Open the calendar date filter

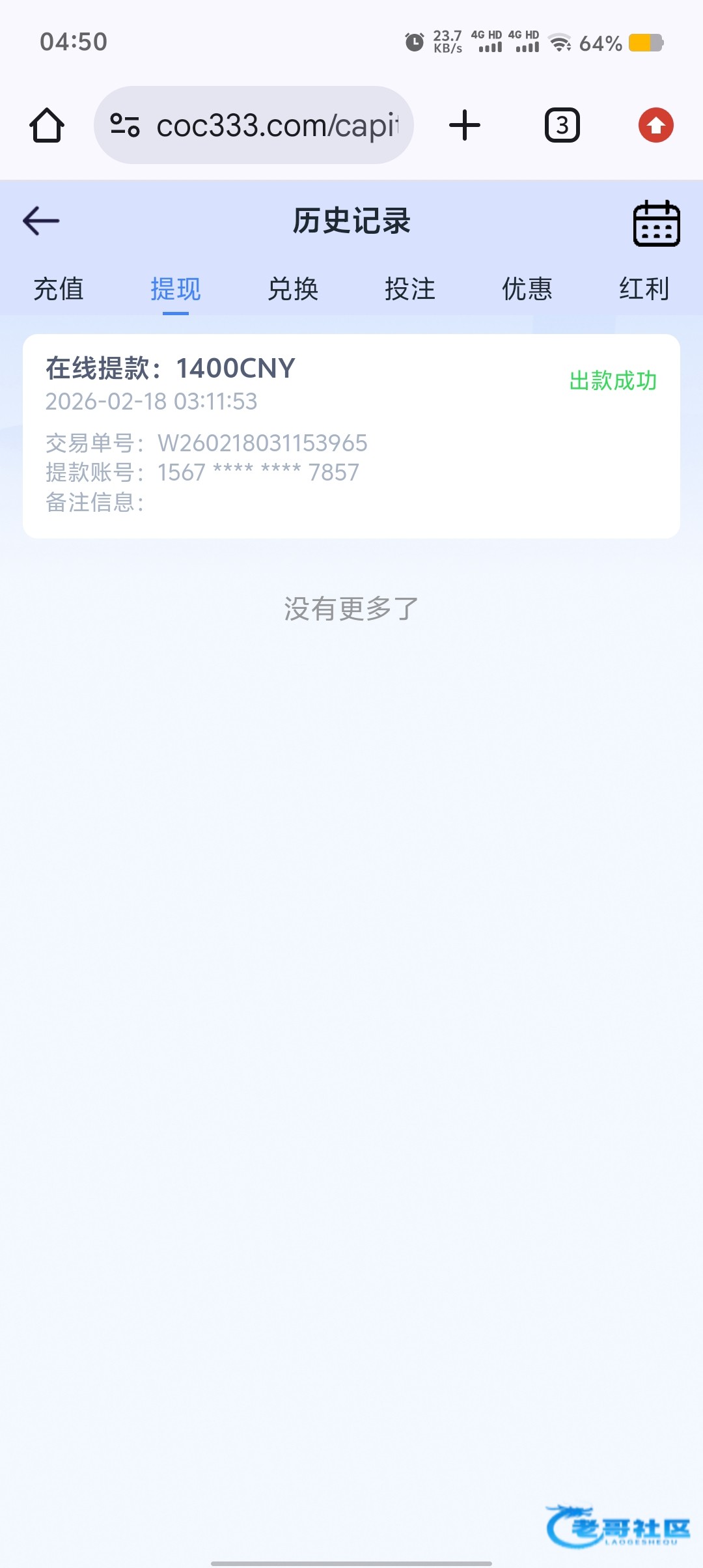[x=656, y=223]
